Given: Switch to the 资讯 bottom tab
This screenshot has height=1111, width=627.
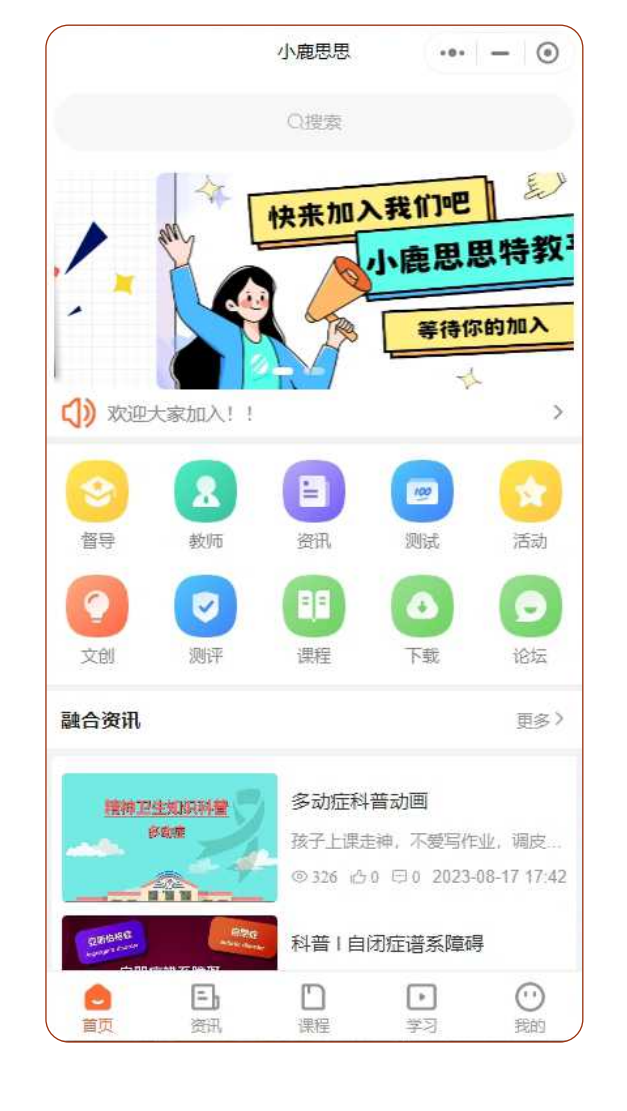Looking at the screenshot, I should [206, 1007].
